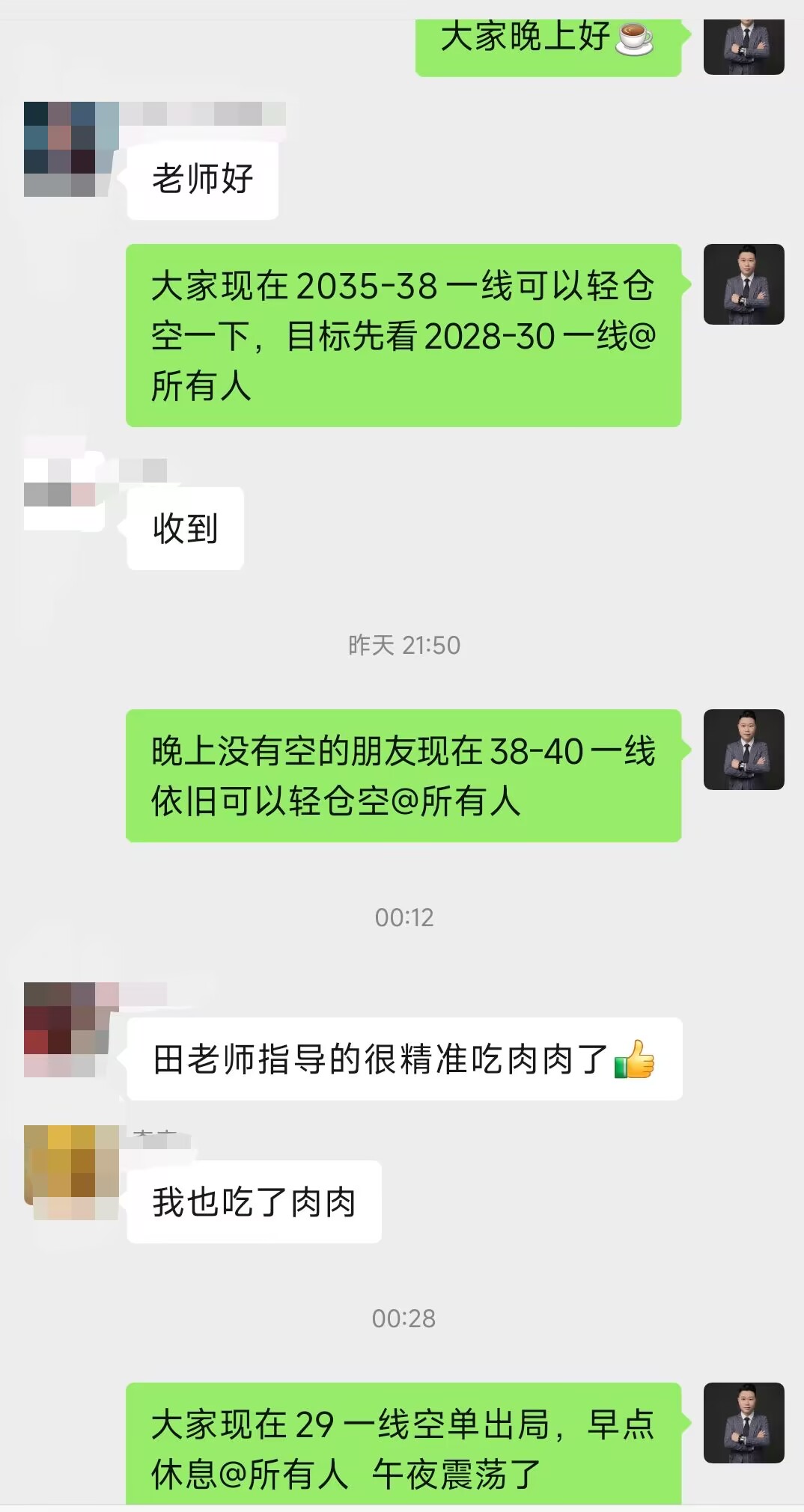Tap teacher's avatar beside the 29一线空单出局 message
804x1512 pixels.
click(743, 1422)
